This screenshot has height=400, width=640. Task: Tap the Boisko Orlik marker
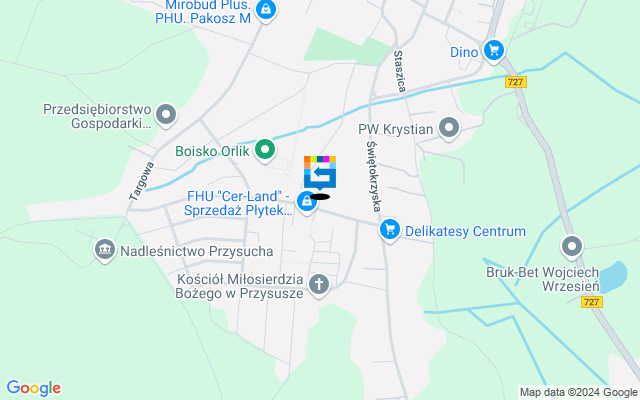(x=265, y=151)
